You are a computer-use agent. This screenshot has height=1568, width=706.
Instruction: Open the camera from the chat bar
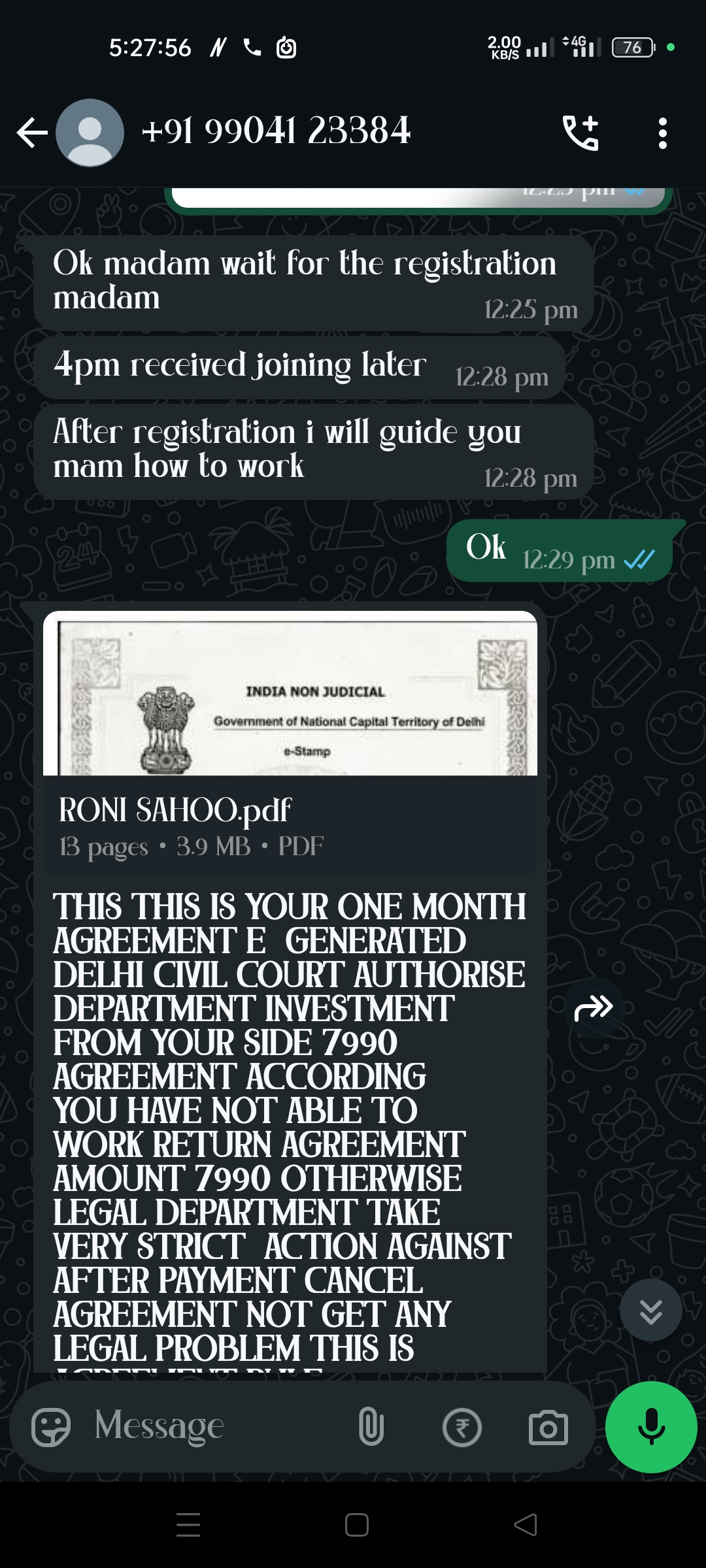point(548,1428)
